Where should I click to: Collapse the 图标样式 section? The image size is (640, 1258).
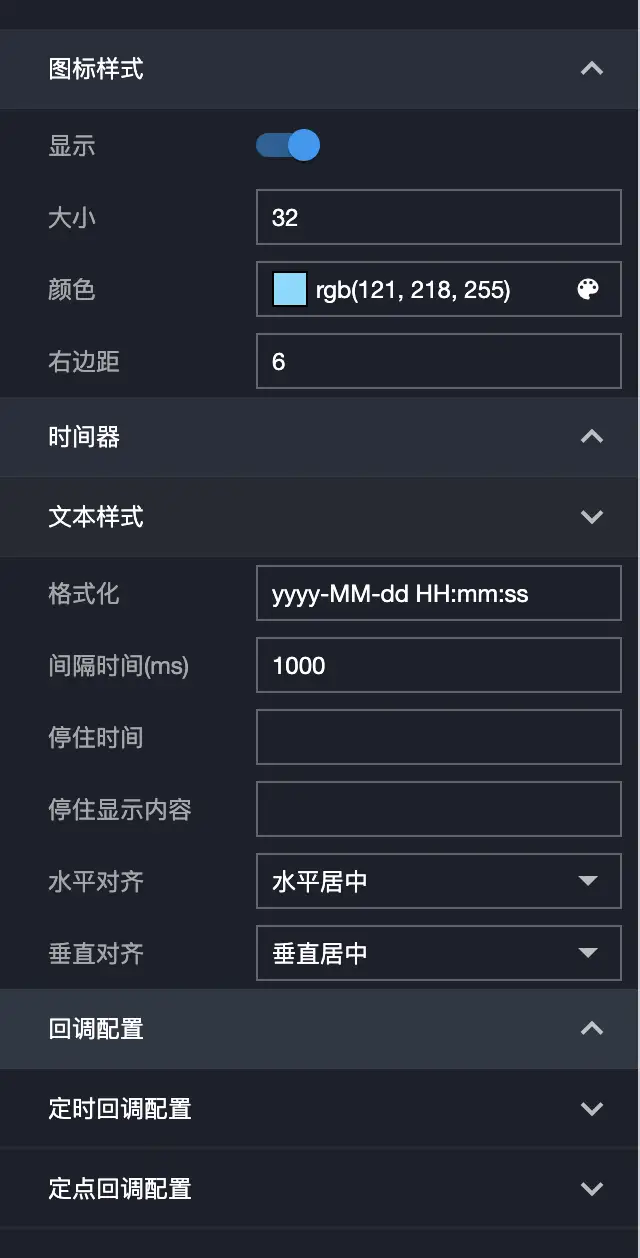(x=591, y=69)
